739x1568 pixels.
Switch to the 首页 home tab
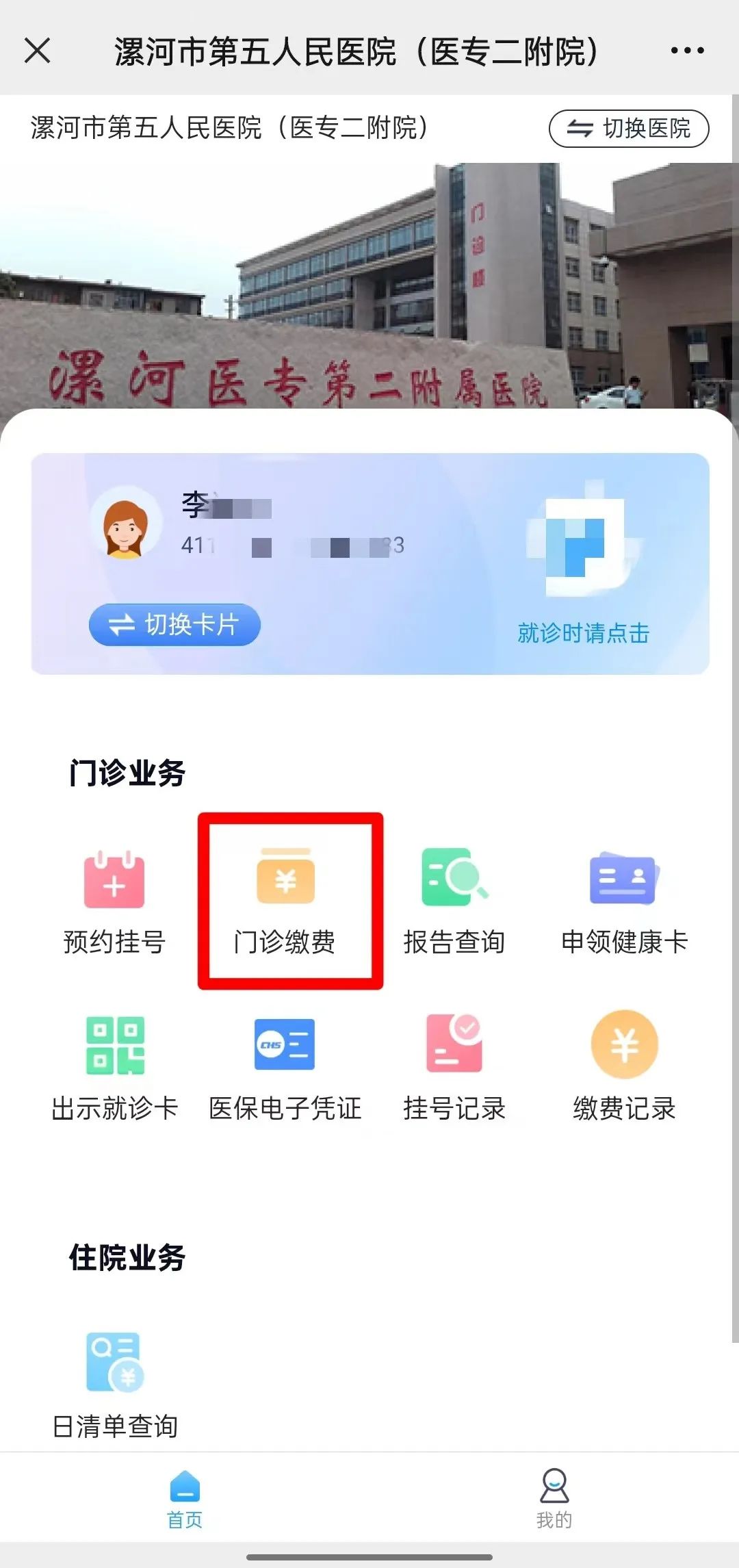185,1499
